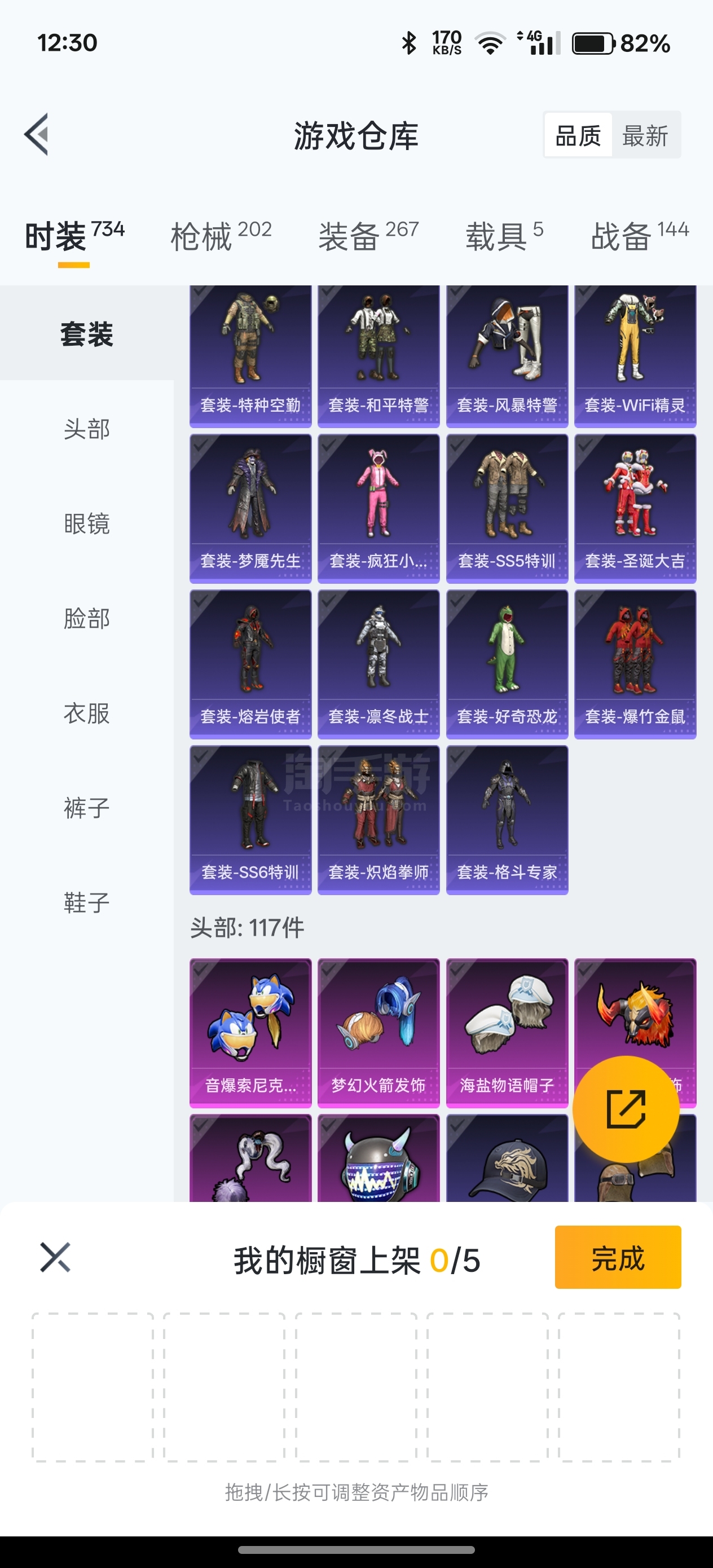Select the 套装-格斗专家 outfit
The width and height of the screenshot is (713, 1568).
point(507,820)
